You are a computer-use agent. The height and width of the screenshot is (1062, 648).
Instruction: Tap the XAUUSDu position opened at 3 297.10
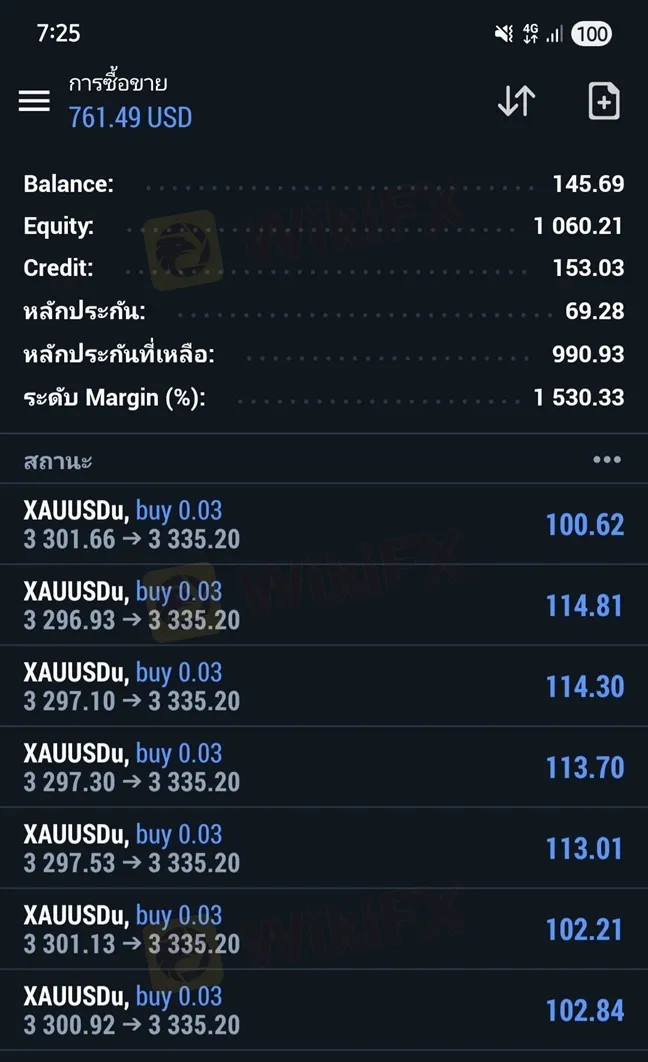(324, 687)
